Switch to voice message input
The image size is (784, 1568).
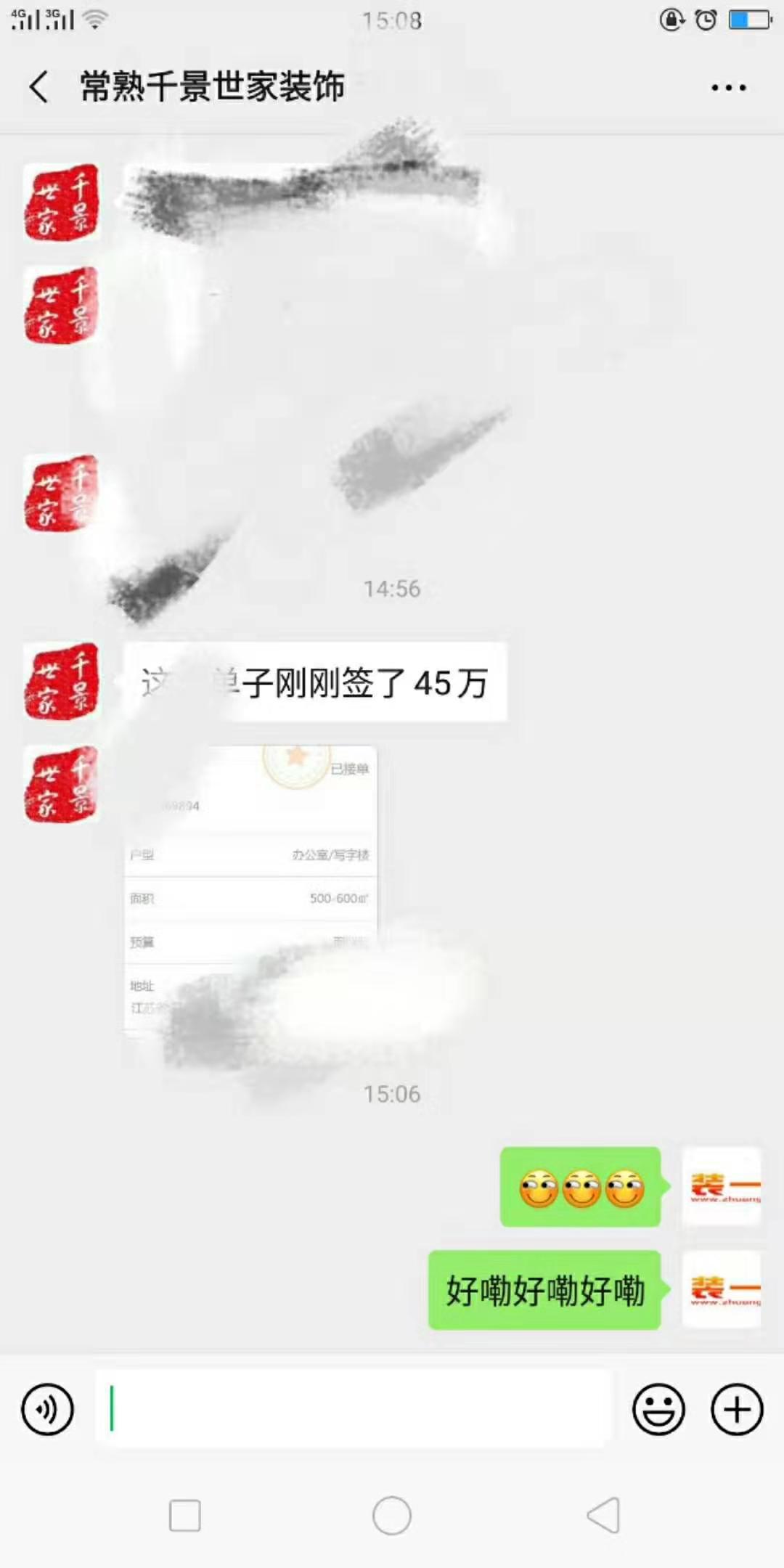tap(48, 1410)
